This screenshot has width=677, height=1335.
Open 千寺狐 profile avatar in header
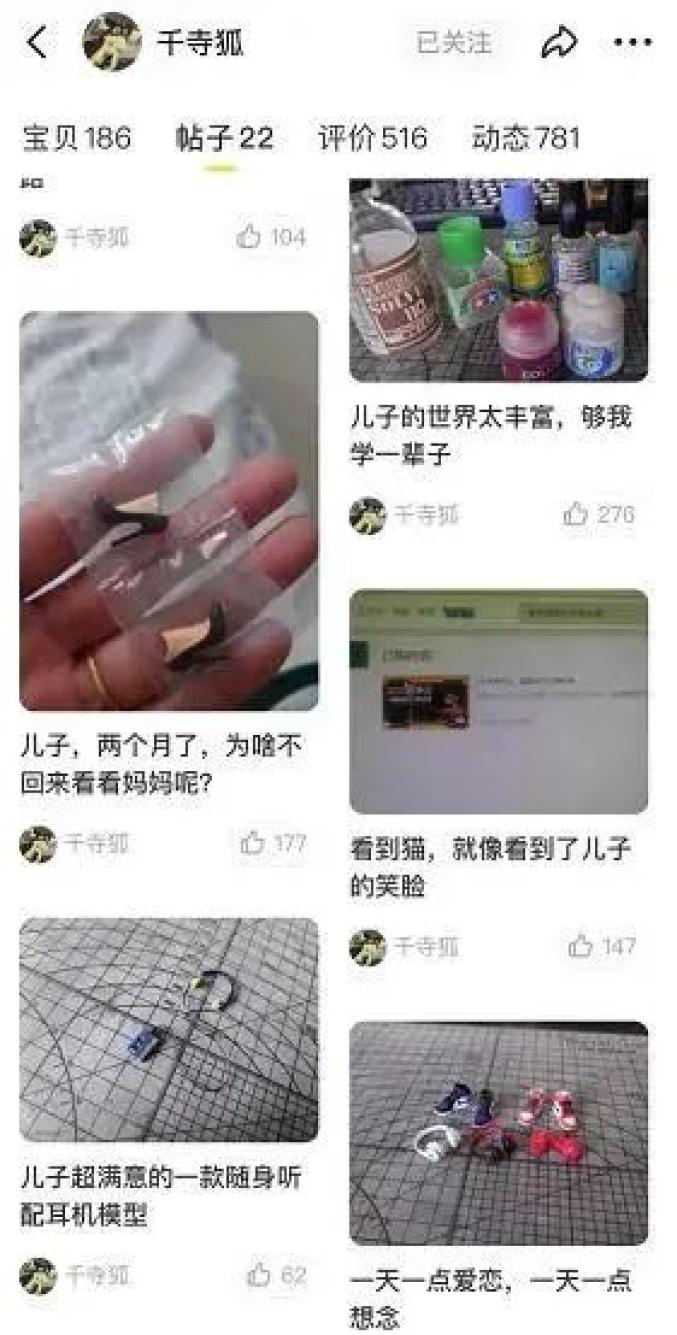click(x=112, y=43)
